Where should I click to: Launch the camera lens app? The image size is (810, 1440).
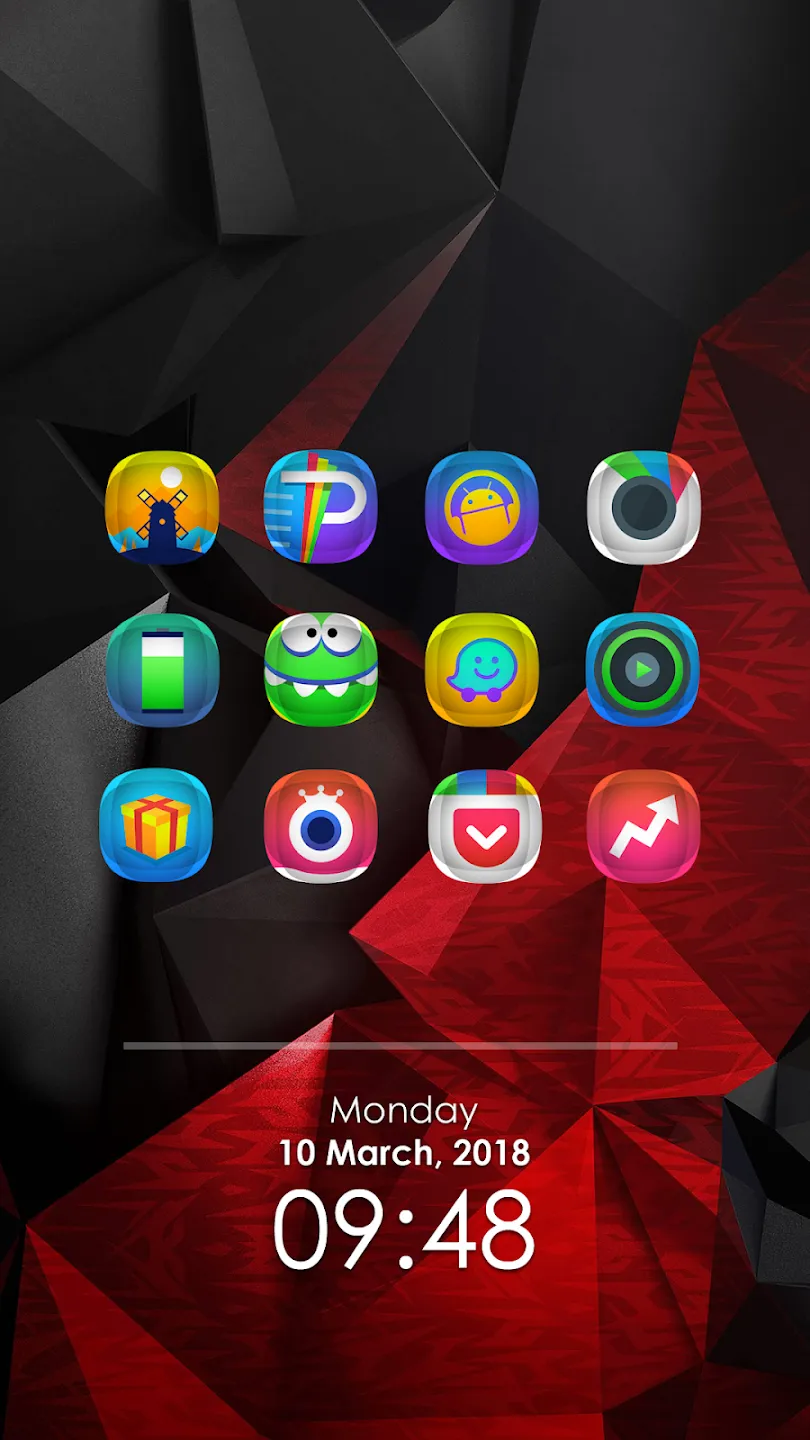tap(643, 507)
